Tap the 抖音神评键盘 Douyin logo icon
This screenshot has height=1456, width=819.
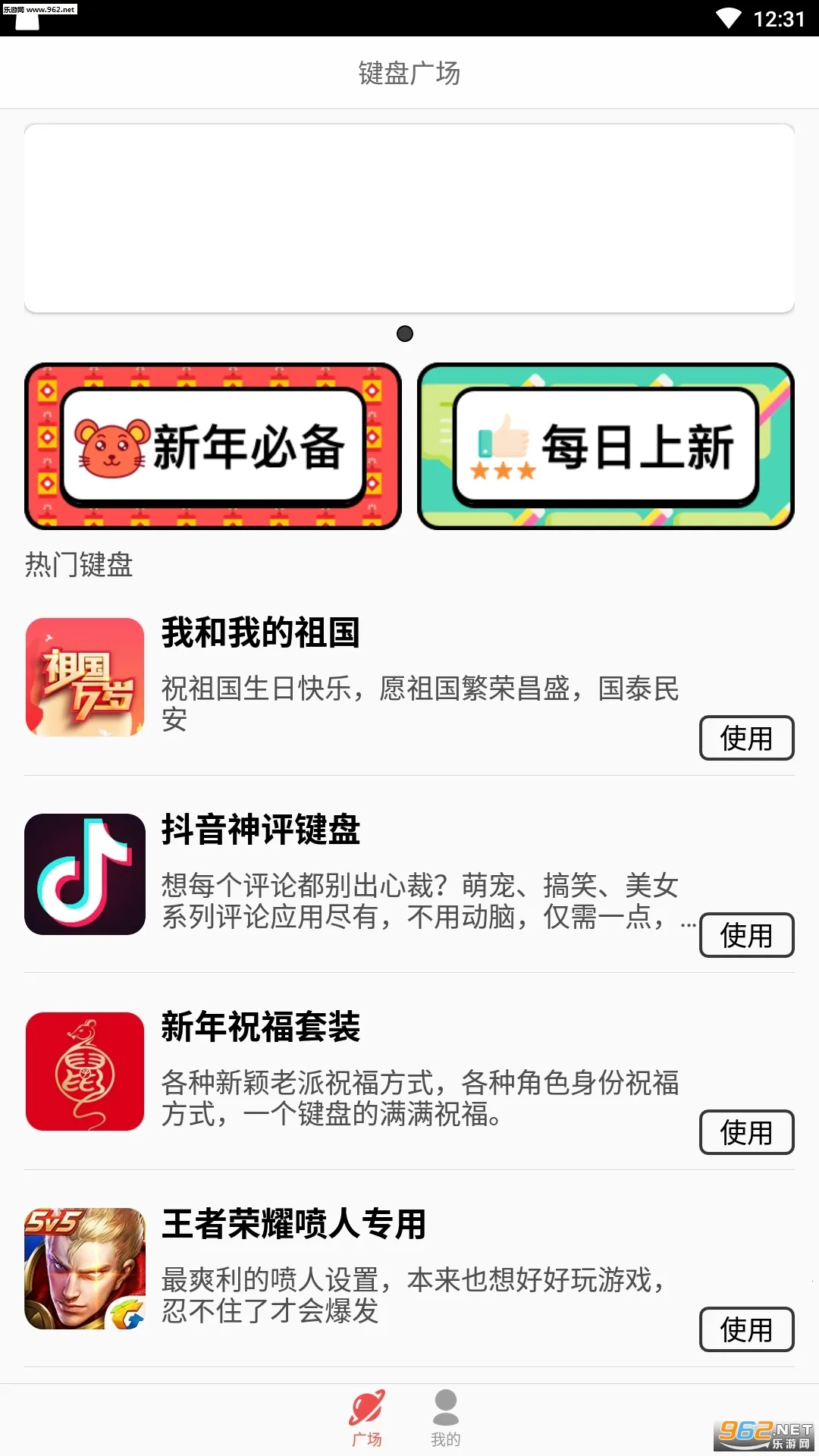(x=84, y=874)
